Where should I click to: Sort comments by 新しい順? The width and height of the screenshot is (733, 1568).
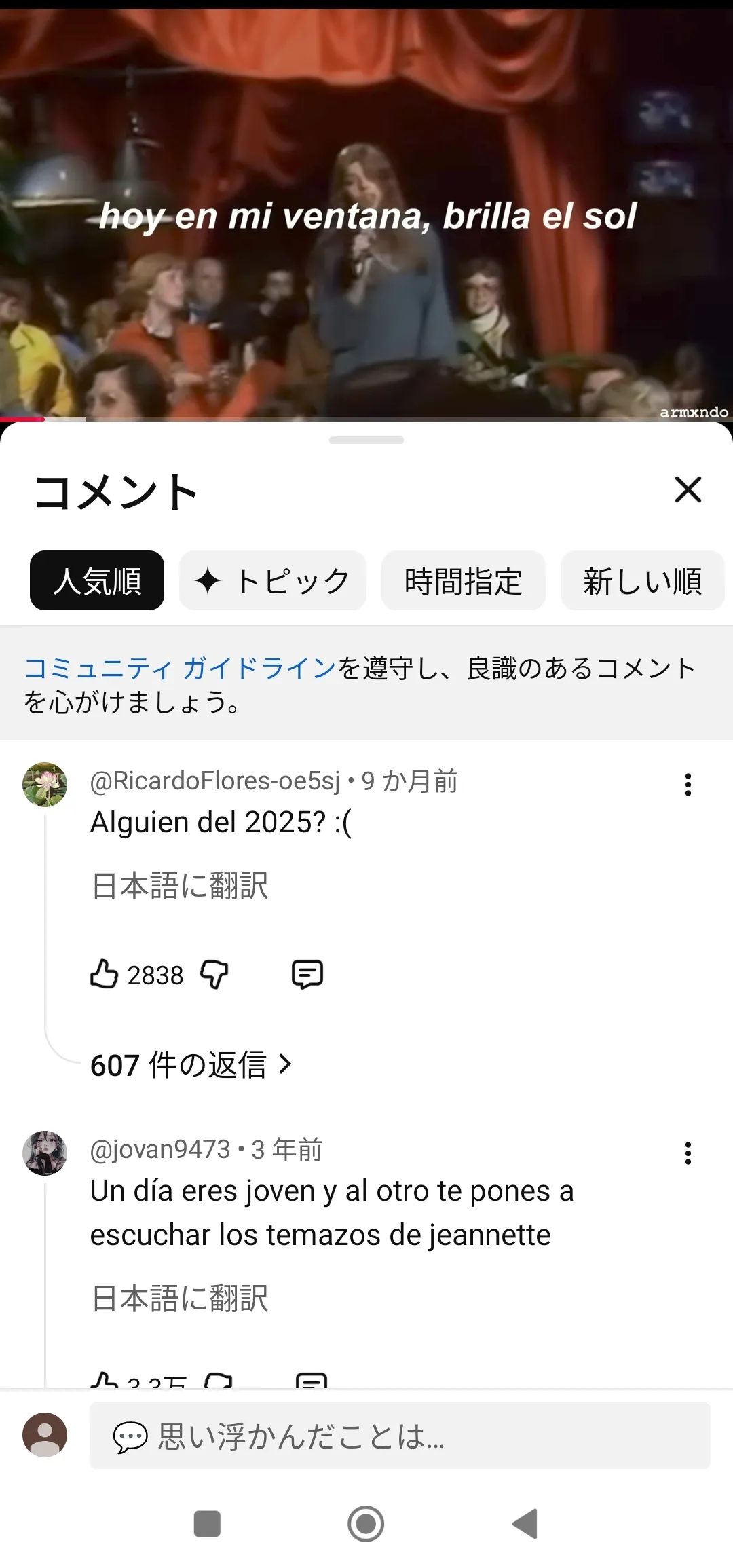click(x=642, y=581)
